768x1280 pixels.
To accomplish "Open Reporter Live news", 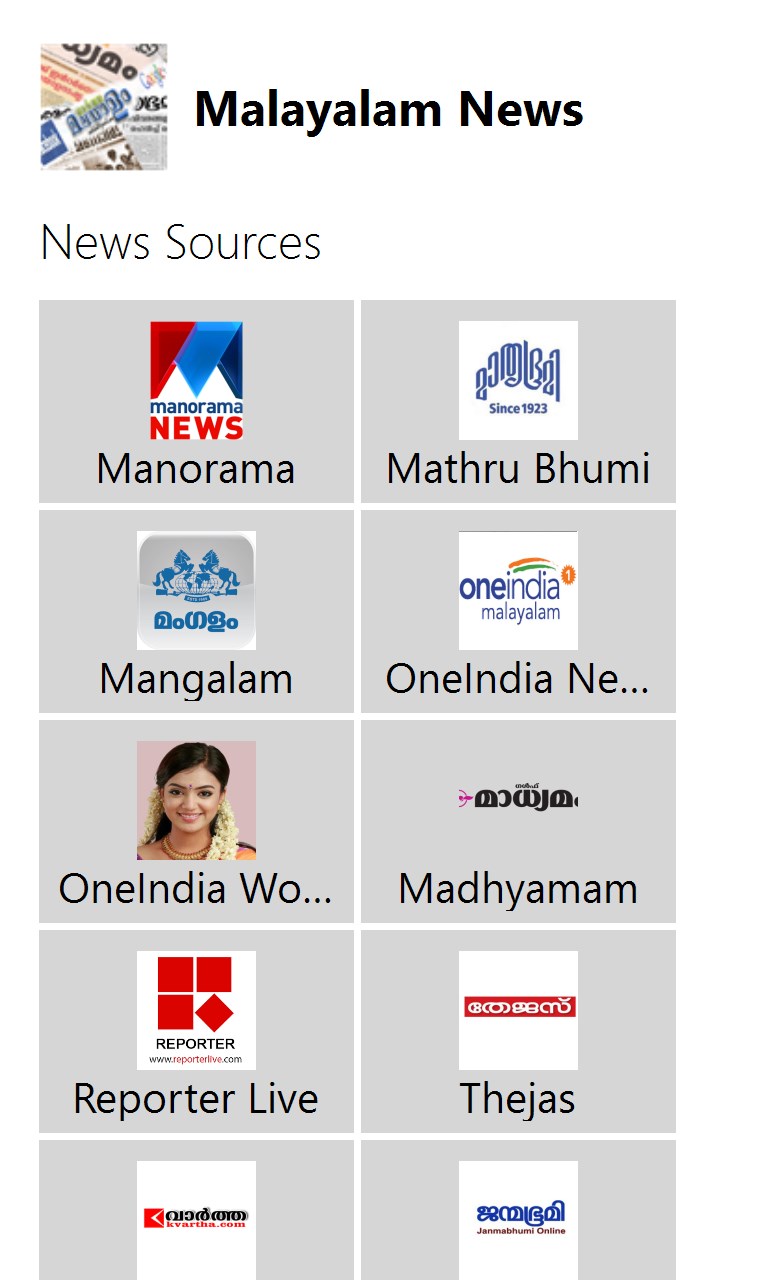I will 196,1031.
